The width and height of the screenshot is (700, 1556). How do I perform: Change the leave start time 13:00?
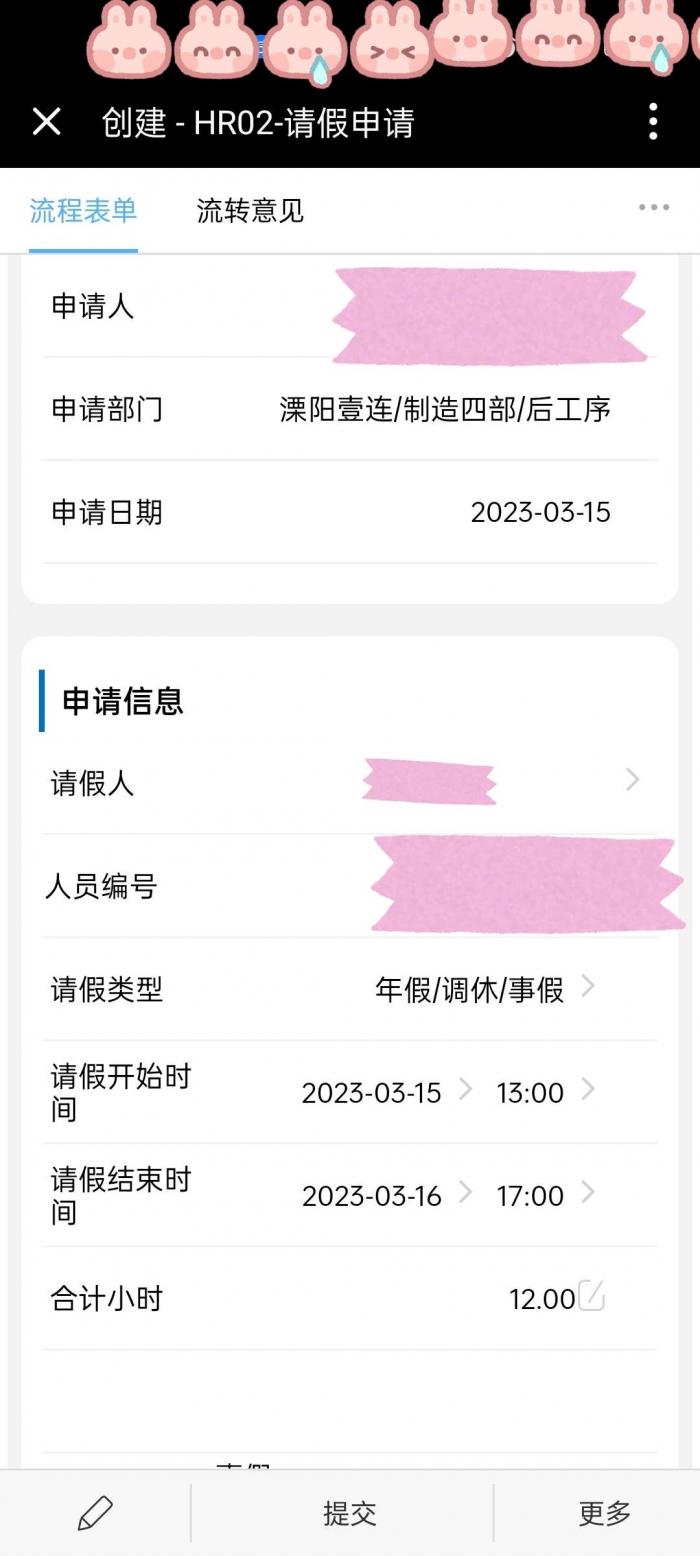[x=545, y=1092]
